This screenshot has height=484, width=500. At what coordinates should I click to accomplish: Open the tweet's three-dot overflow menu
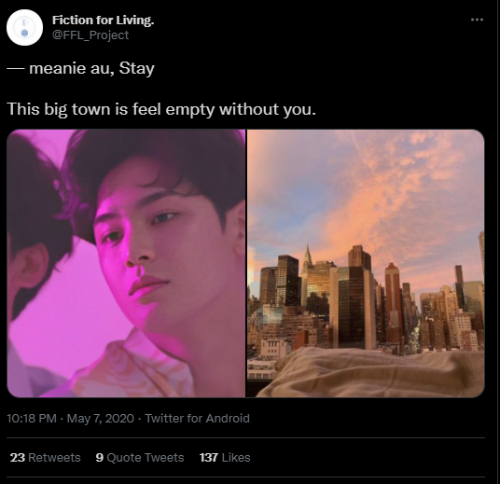pyautogui.click(x=477, y=20)
